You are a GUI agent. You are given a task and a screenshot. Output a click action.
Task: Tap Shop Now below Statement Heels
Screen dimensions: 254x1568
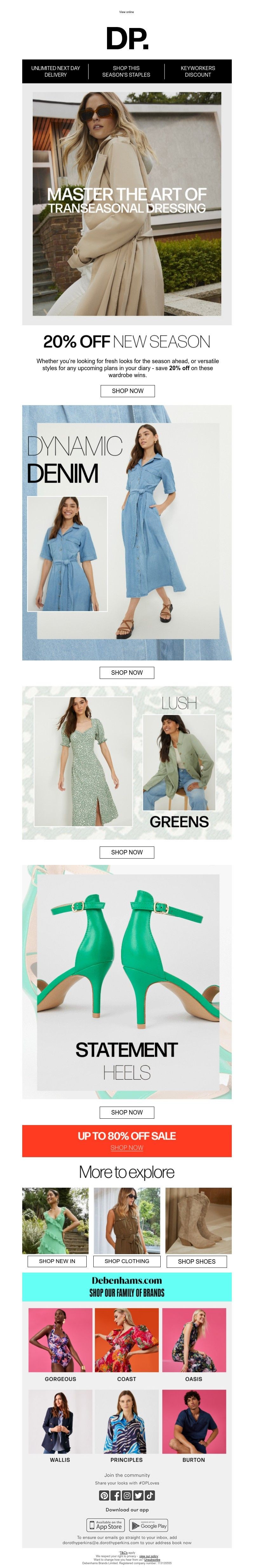tap(126, 1112)
